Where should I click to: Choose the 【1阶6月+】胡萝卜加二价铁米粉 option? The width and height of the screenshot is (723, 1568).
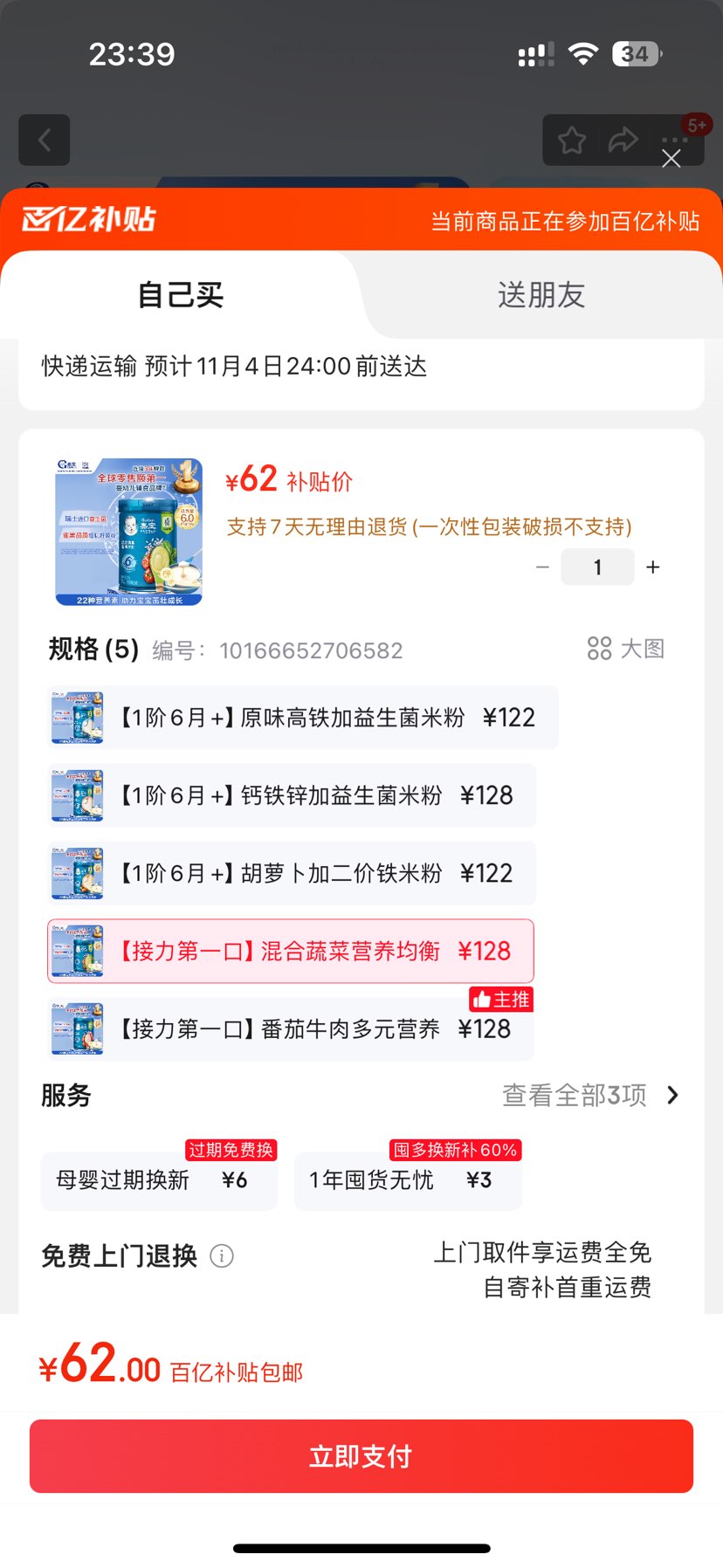(290, 873)
